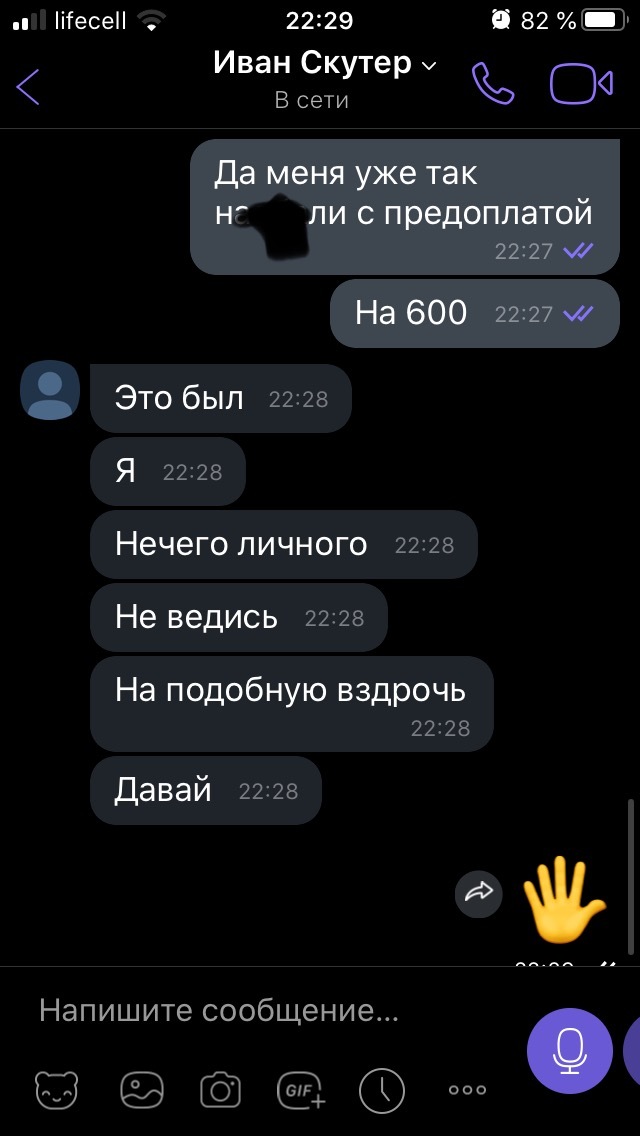Open the photo gallery picker
The image size is (640, 1136).
pos(141,1089)
